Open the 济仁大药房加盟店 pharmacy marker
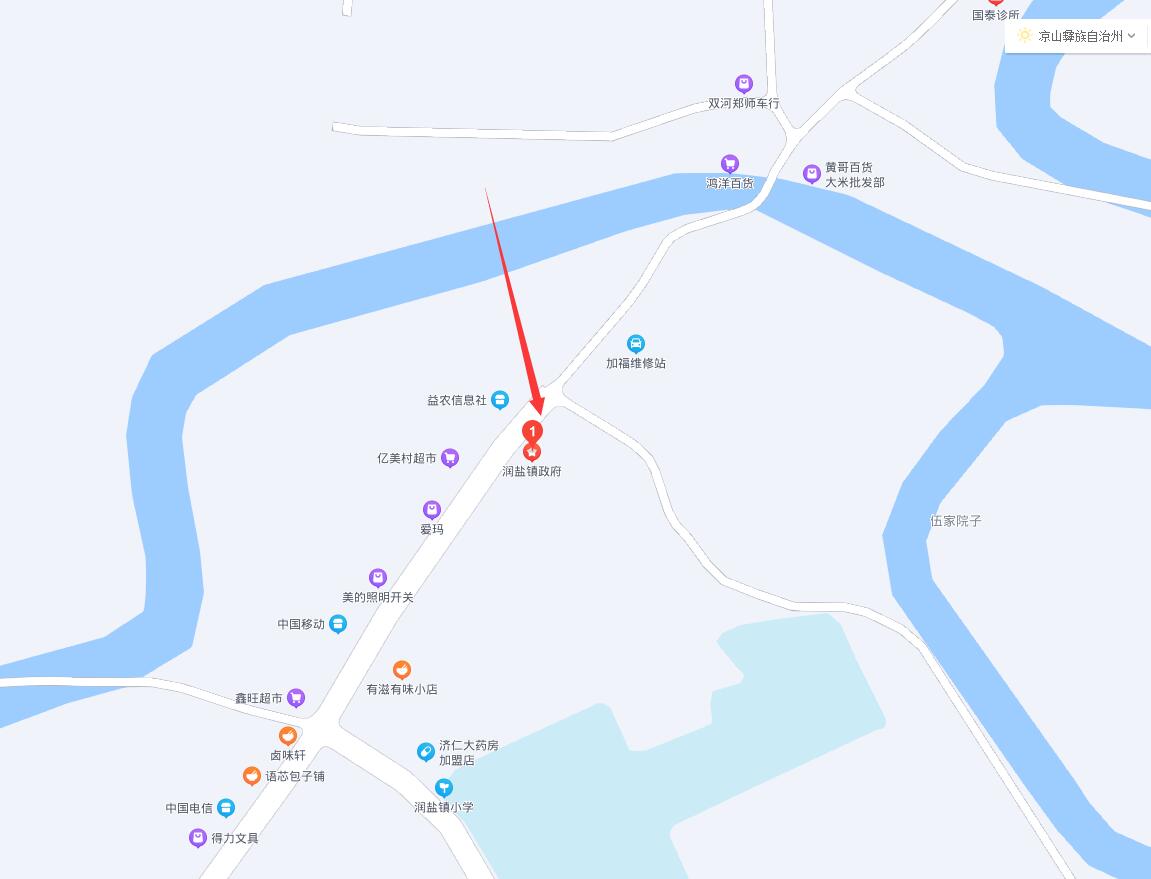The height and width of the screenshot is (879, 1151). click(426, 751)
